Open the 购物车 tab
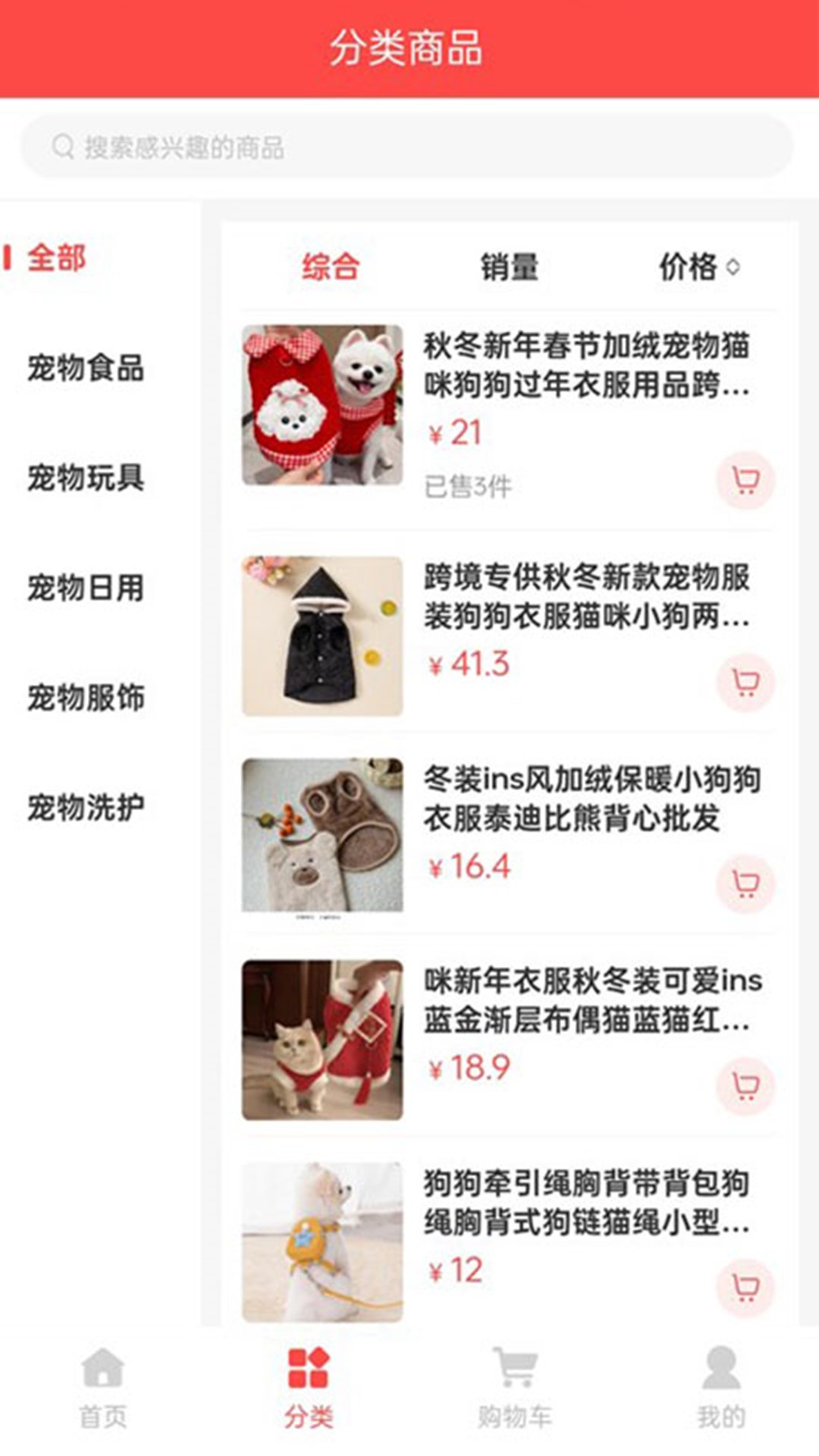Image resolution: width=819 pixels, height=1456 pixels. pyautogui.click(x=515, y=1388)
